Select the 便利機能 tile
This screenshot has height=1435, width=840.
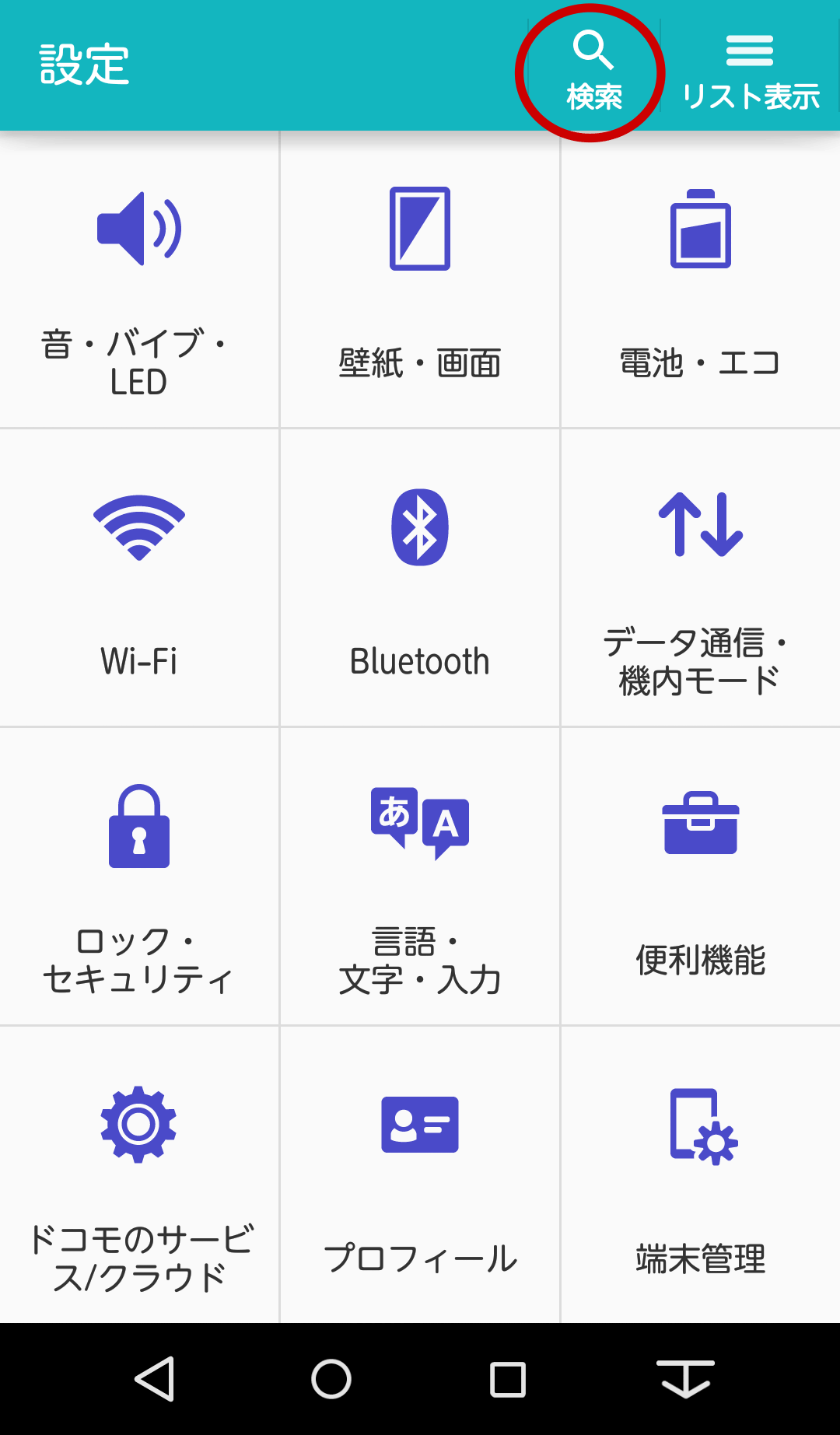(700, 877)
